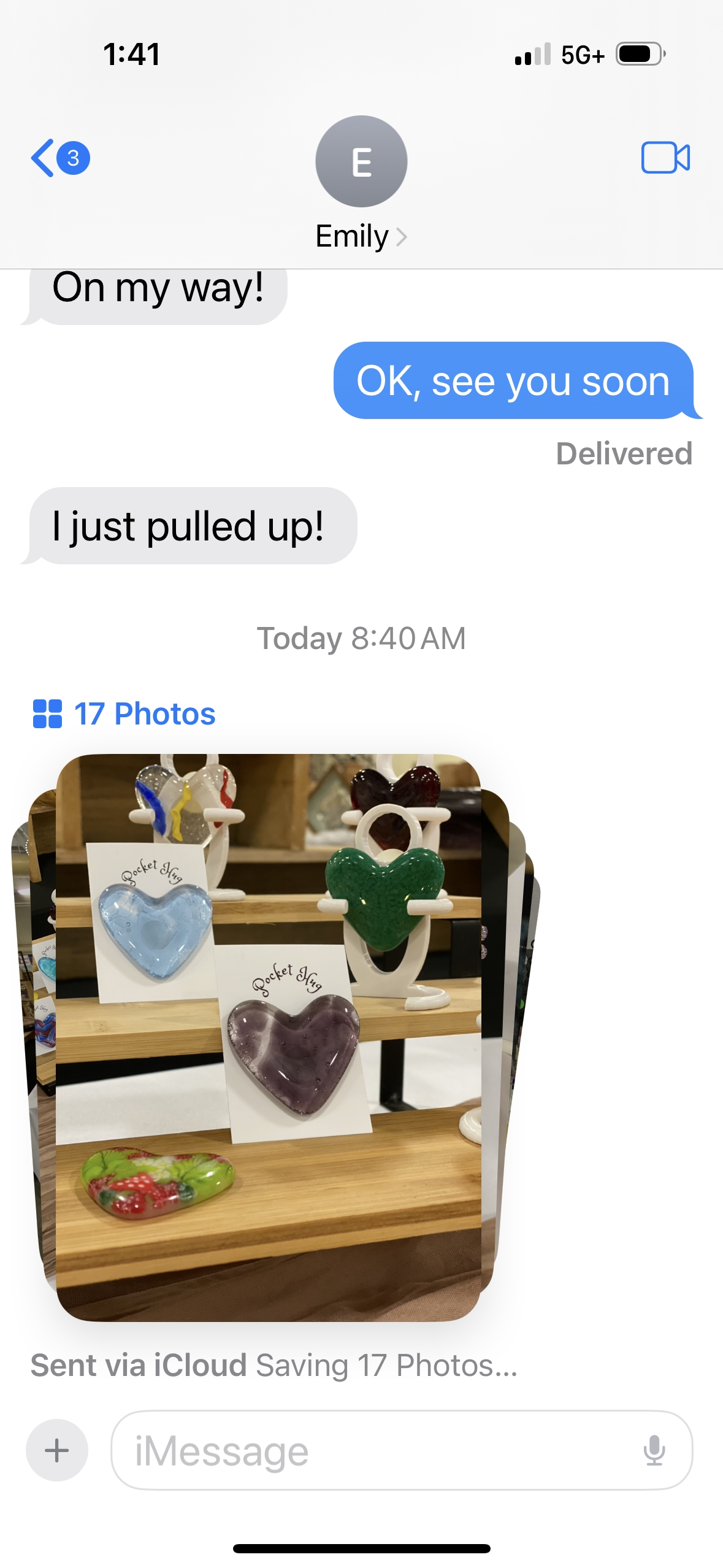Open the plus attachments menu
Image resolution: width=723 pixels, height=1568 pixels.
click(x=56, y=1450)
